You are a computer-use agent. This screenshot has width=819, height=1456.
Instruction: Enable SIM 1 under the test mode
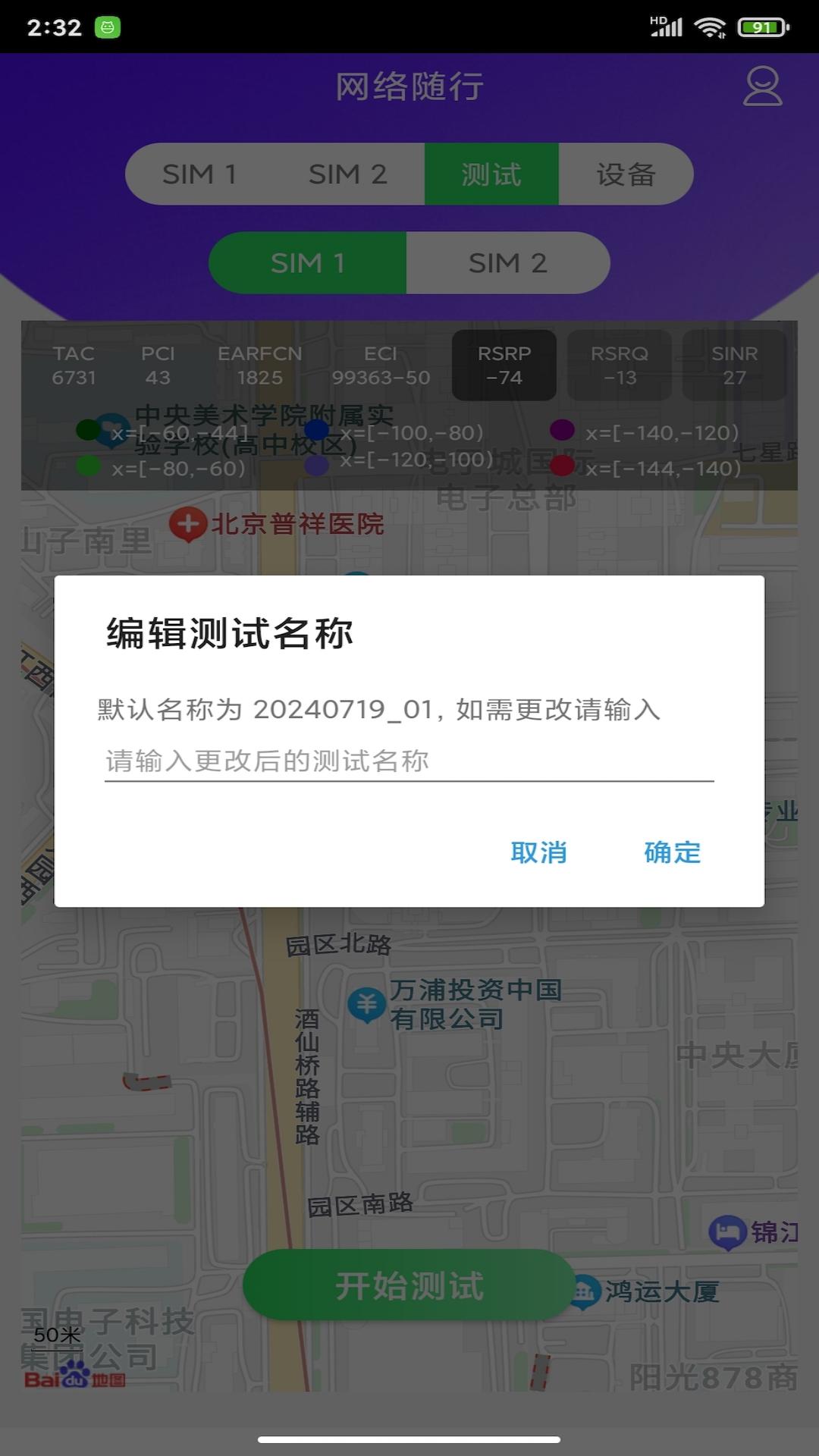pyautogui.click(x=307, y=263)
